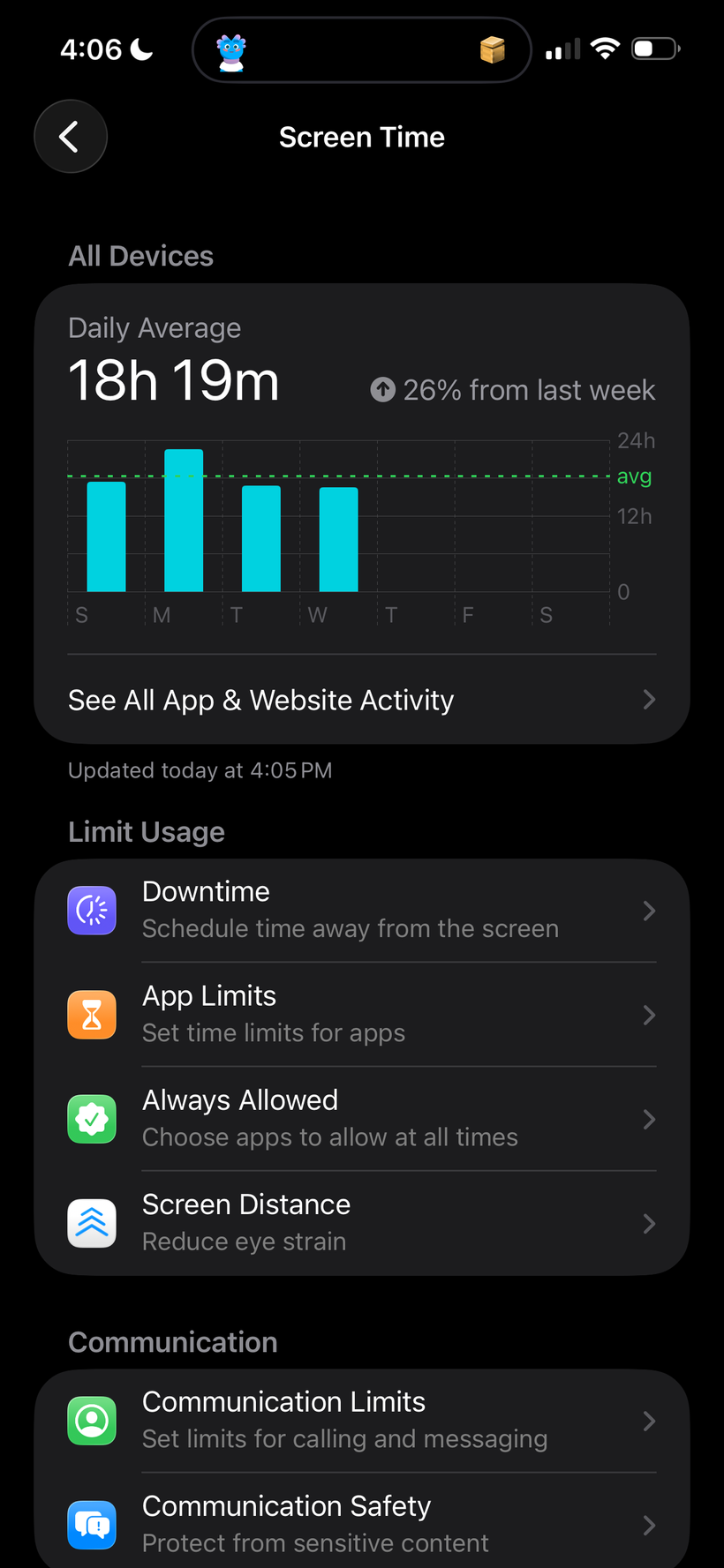Open Always Allowed apps
The height and width of the screenshot is (1568, 724).
pos(362,1119)
